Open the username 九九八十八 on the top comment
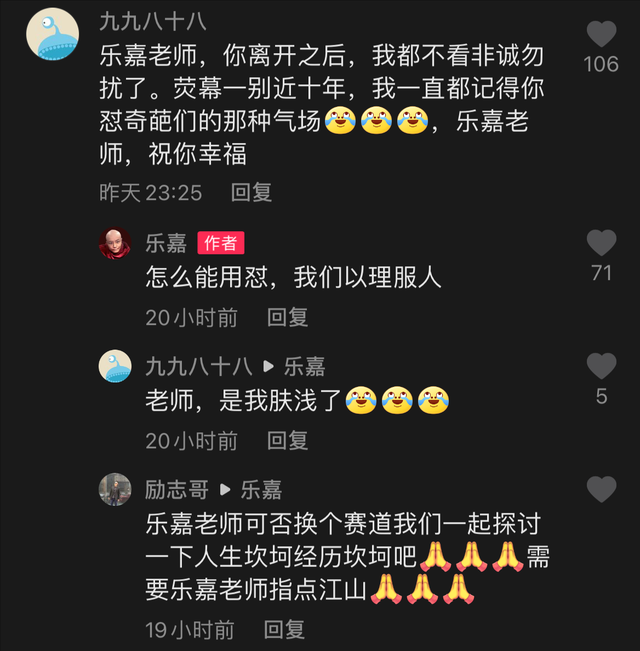The width and height of the screenshot is (640, 651). (x=153, y=21)
